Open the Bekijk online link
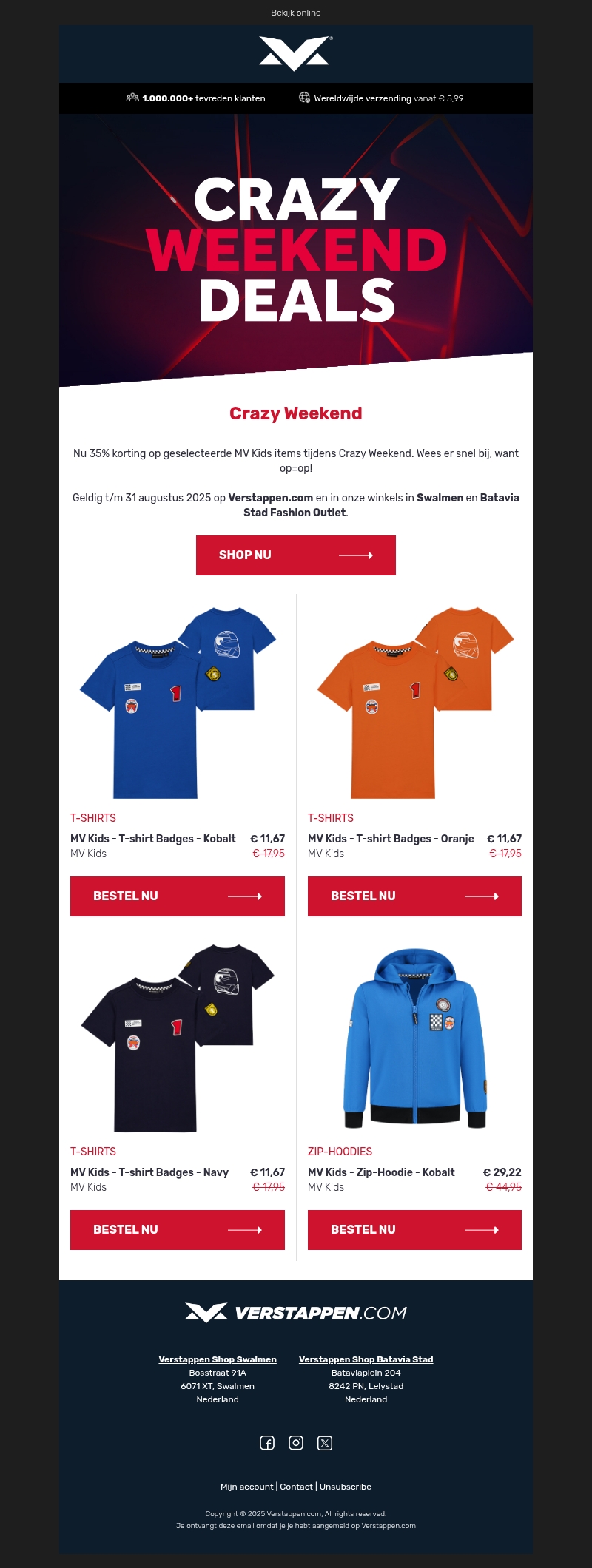Viewport: 592px width, 1568px height. [295, 13]
